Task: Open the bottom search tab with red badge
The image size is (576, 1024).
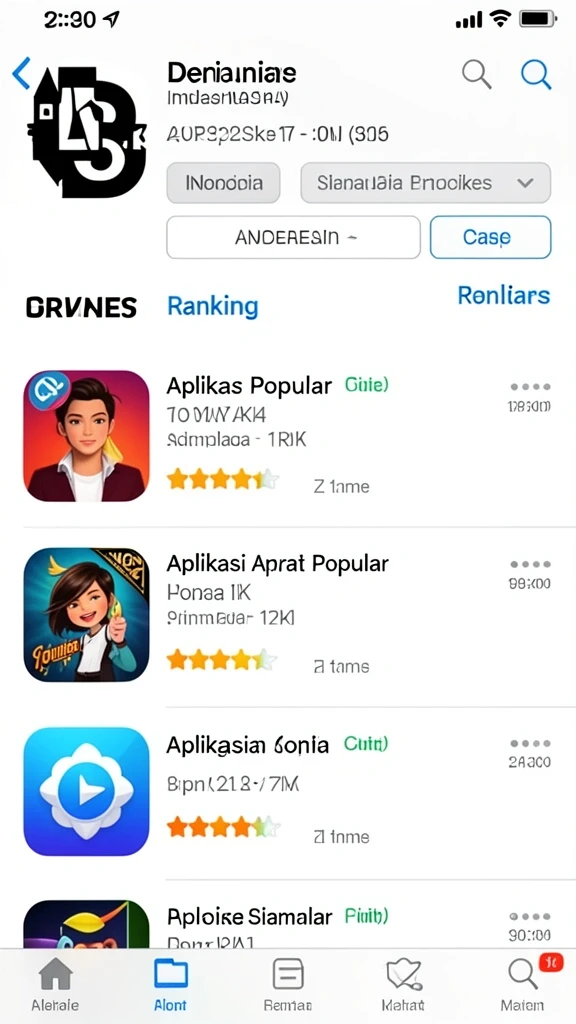Action: point(522,984)
